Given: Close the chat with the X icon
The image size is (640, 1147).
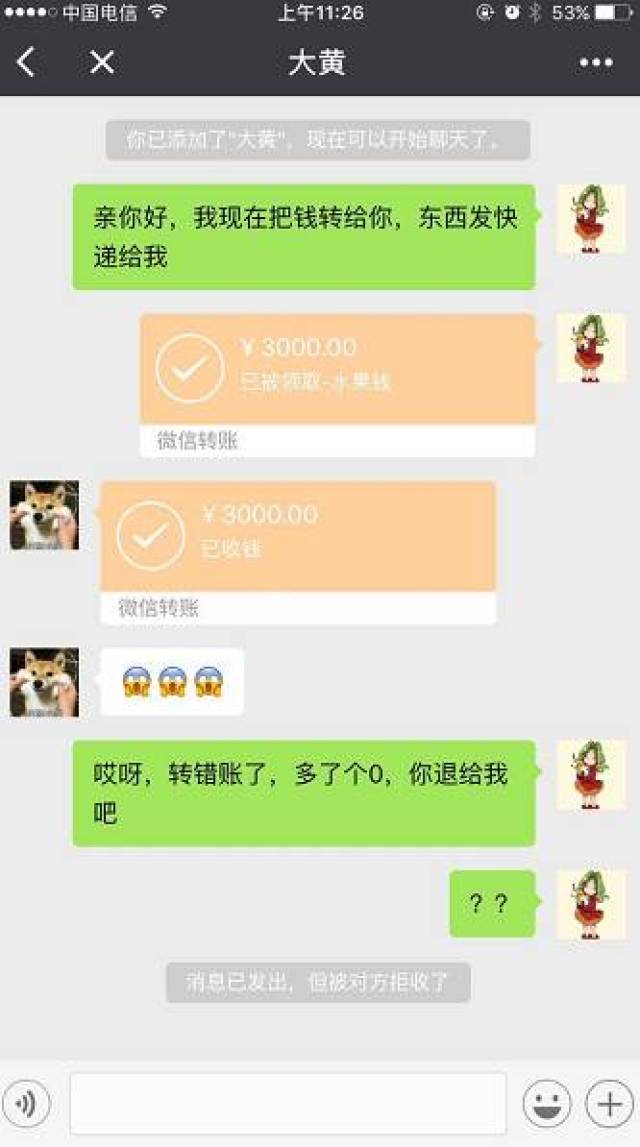Looking at the screenshot, I should [101, 63].
